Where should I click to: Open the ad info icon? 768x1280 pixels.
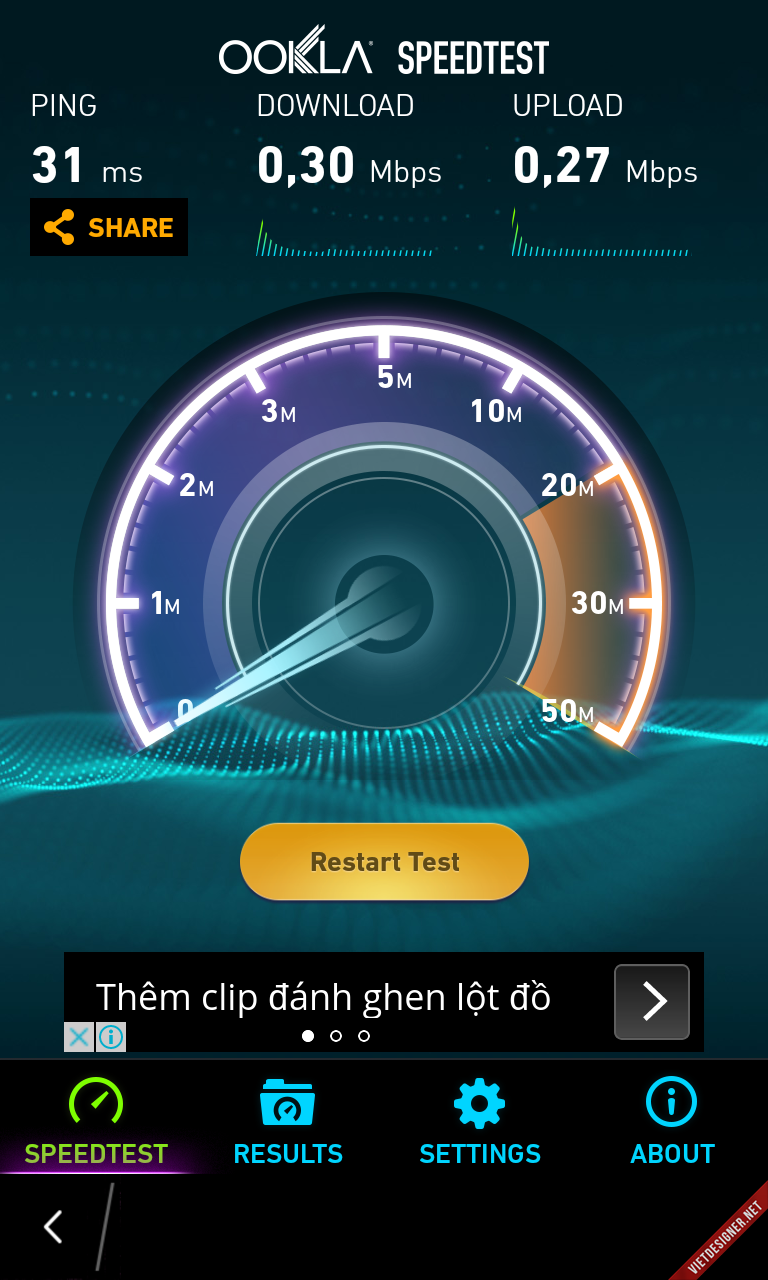point(110,1036)
